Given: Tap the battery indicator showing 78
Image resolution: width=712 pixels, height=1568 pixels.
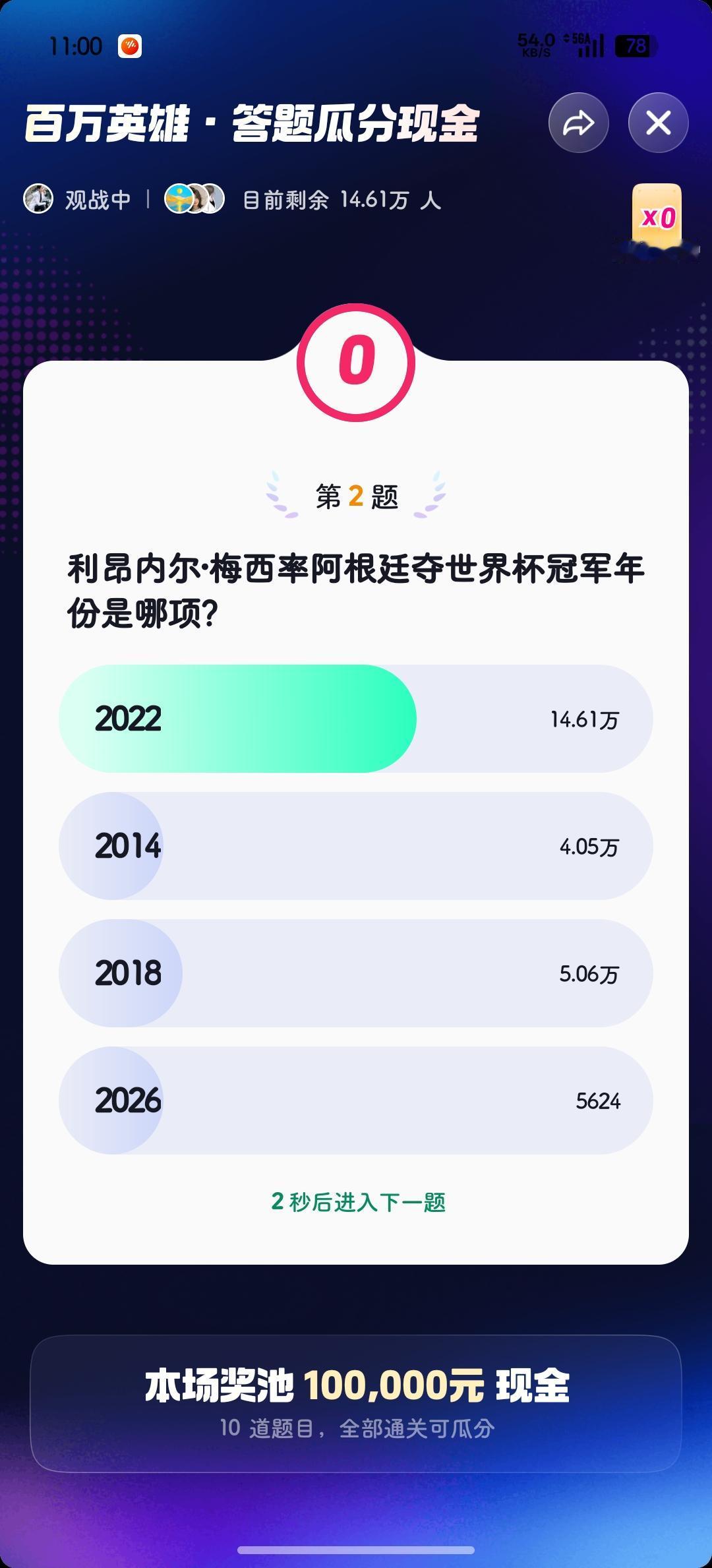Looking at the screenshot, I should click(635, 45).
